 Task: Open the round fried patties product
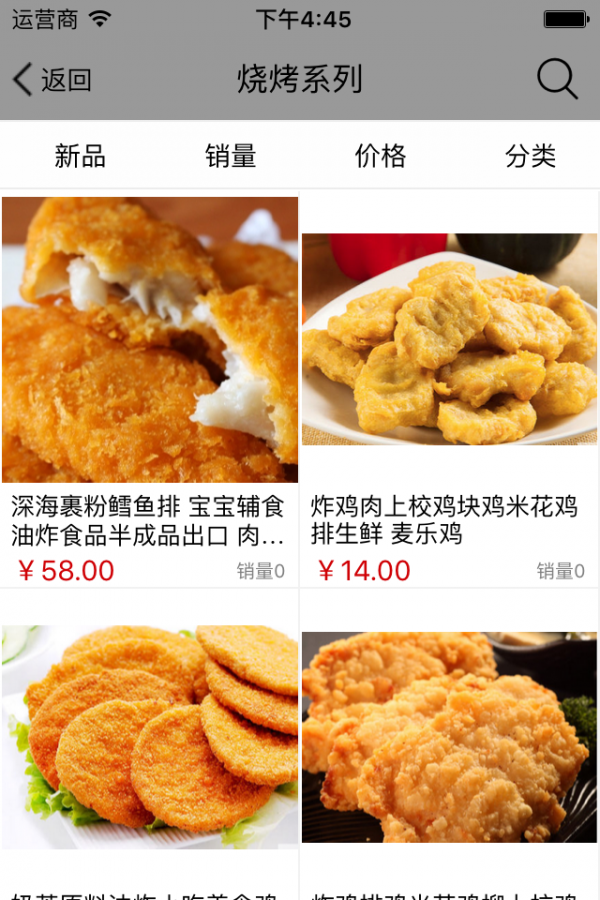pyautogui.click(x=150, y=735)
